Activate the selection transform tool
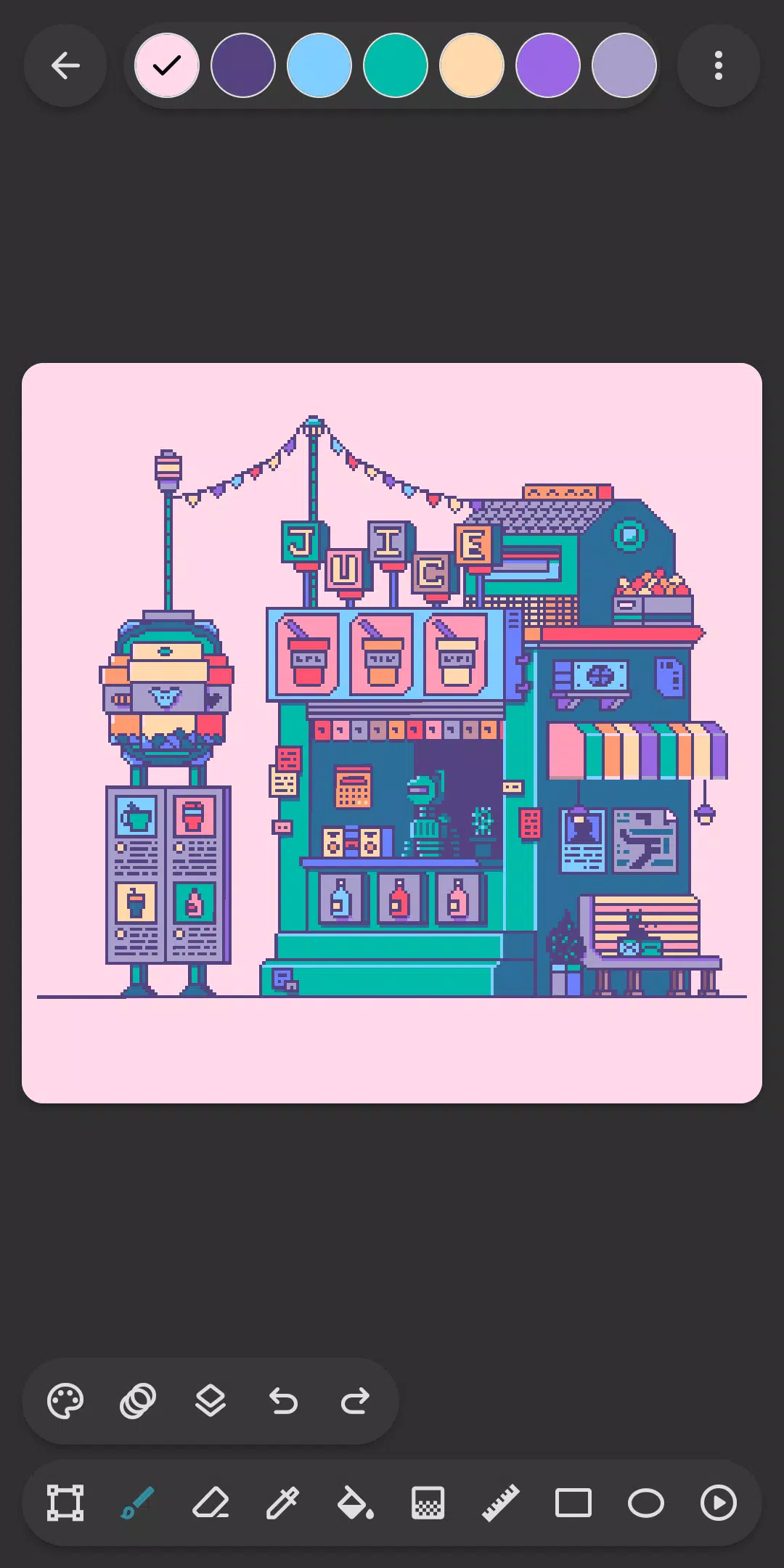 click(65, 1503)
